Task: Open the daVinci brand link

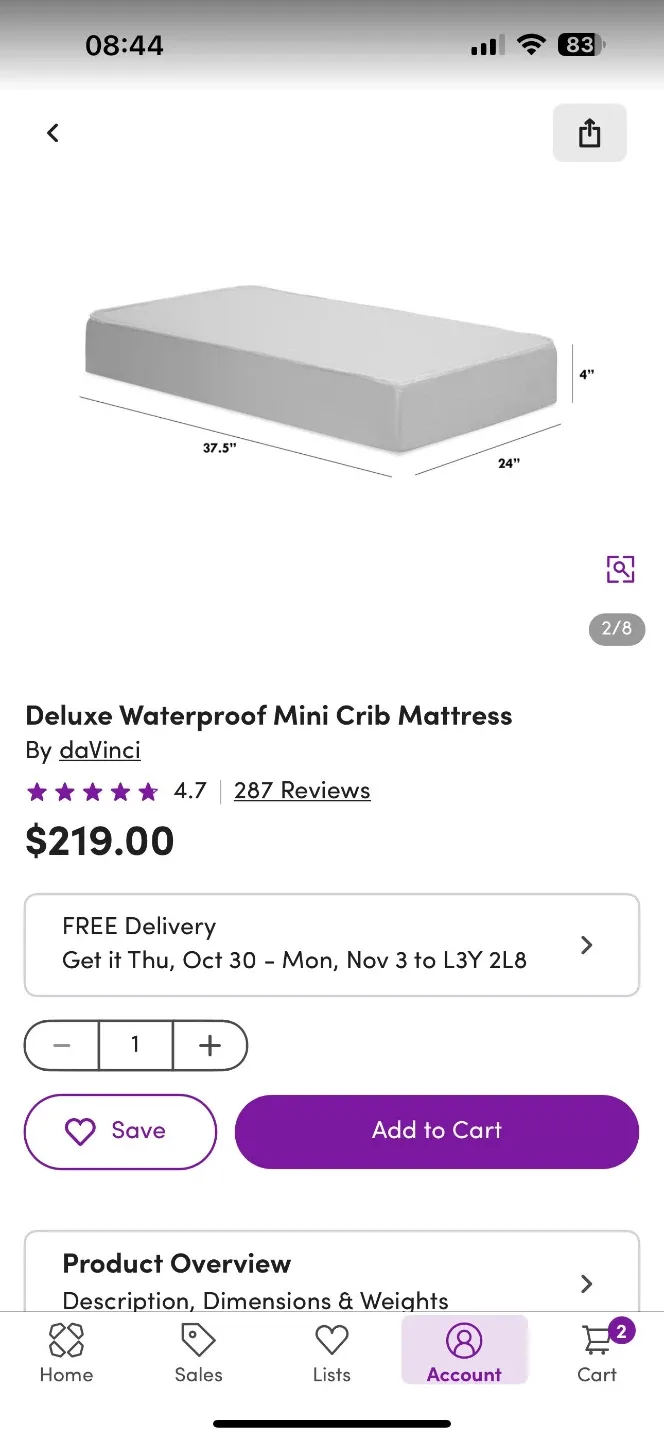Action: pos(100,750)
